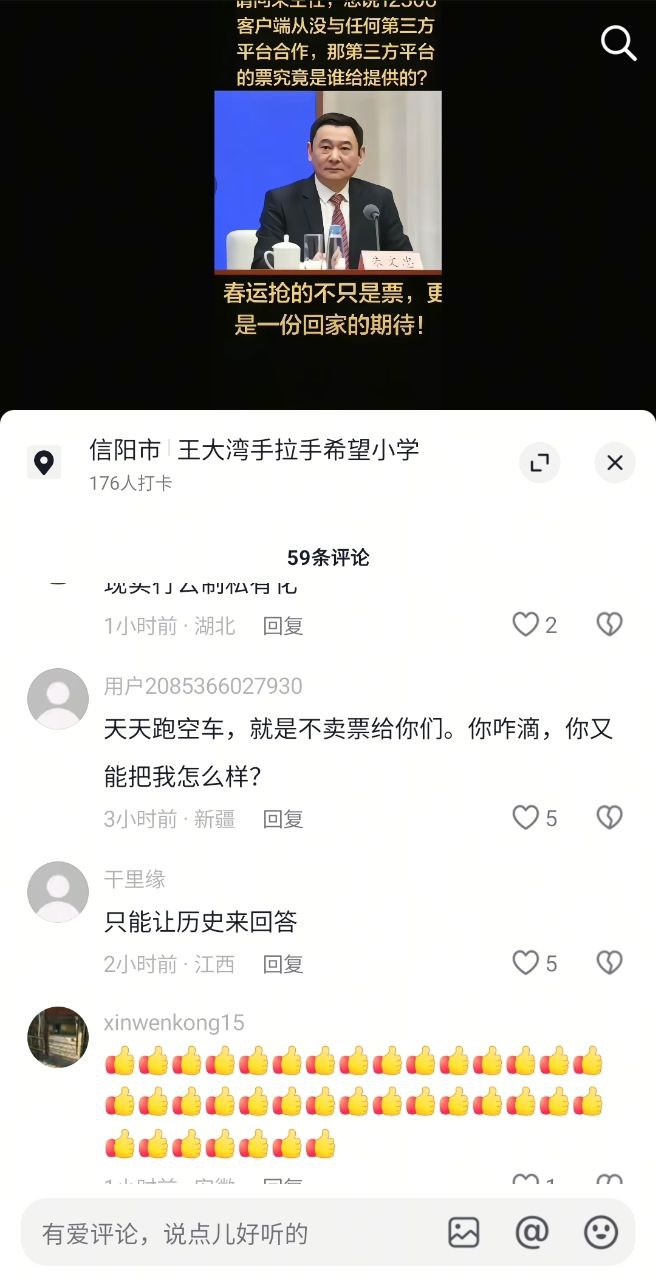
Task: Attach an image to your comment
Action: pos(464,1233)
